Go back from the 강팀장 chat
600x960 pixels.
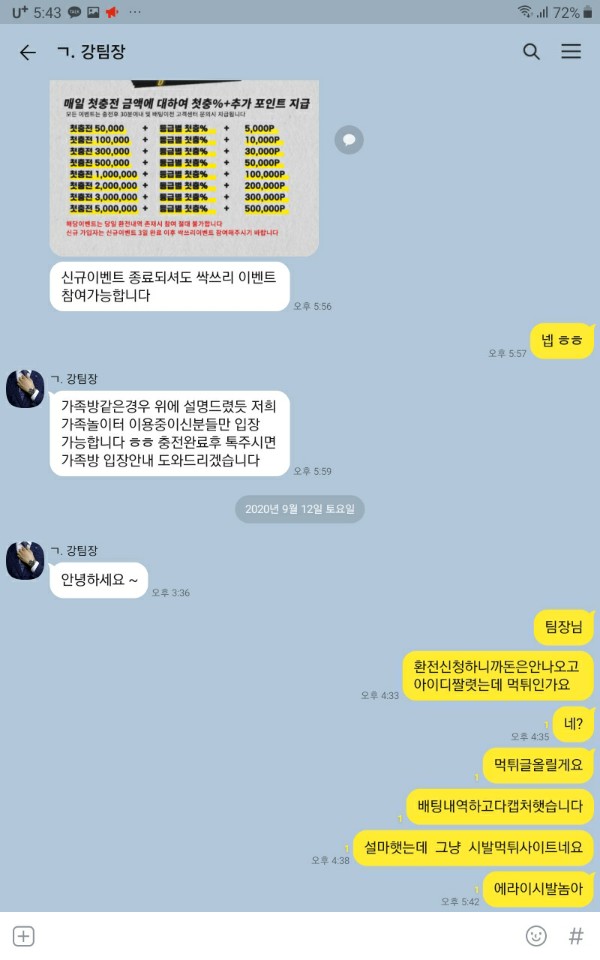27,52
